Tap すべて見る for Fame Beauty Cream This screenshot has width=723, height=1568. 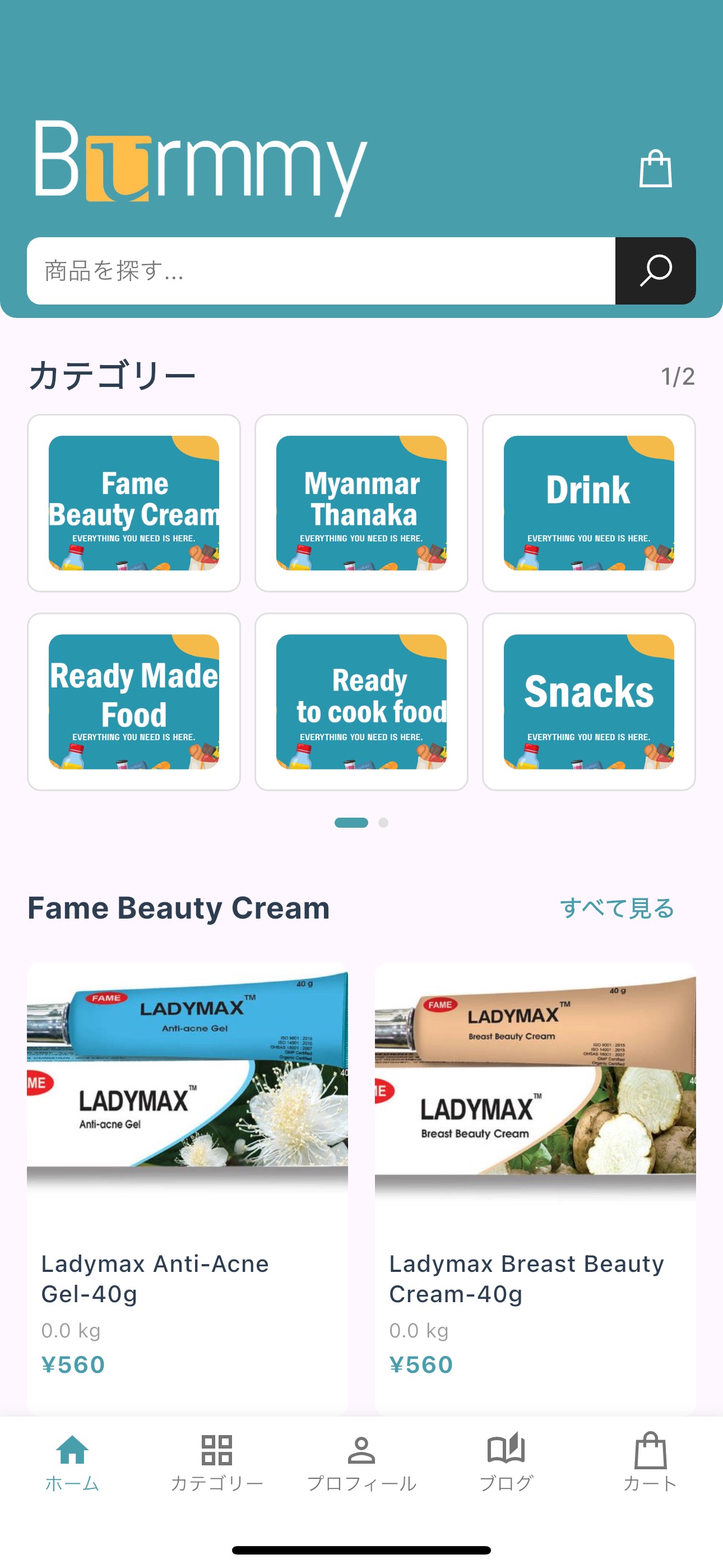coord(617,908)
